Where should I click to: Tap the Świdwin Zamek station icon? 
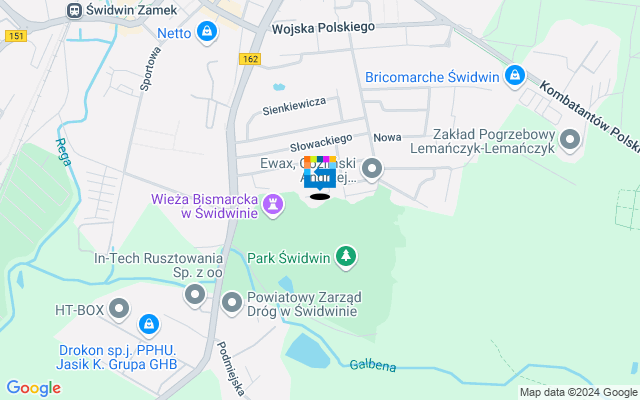tap(74, 9)
